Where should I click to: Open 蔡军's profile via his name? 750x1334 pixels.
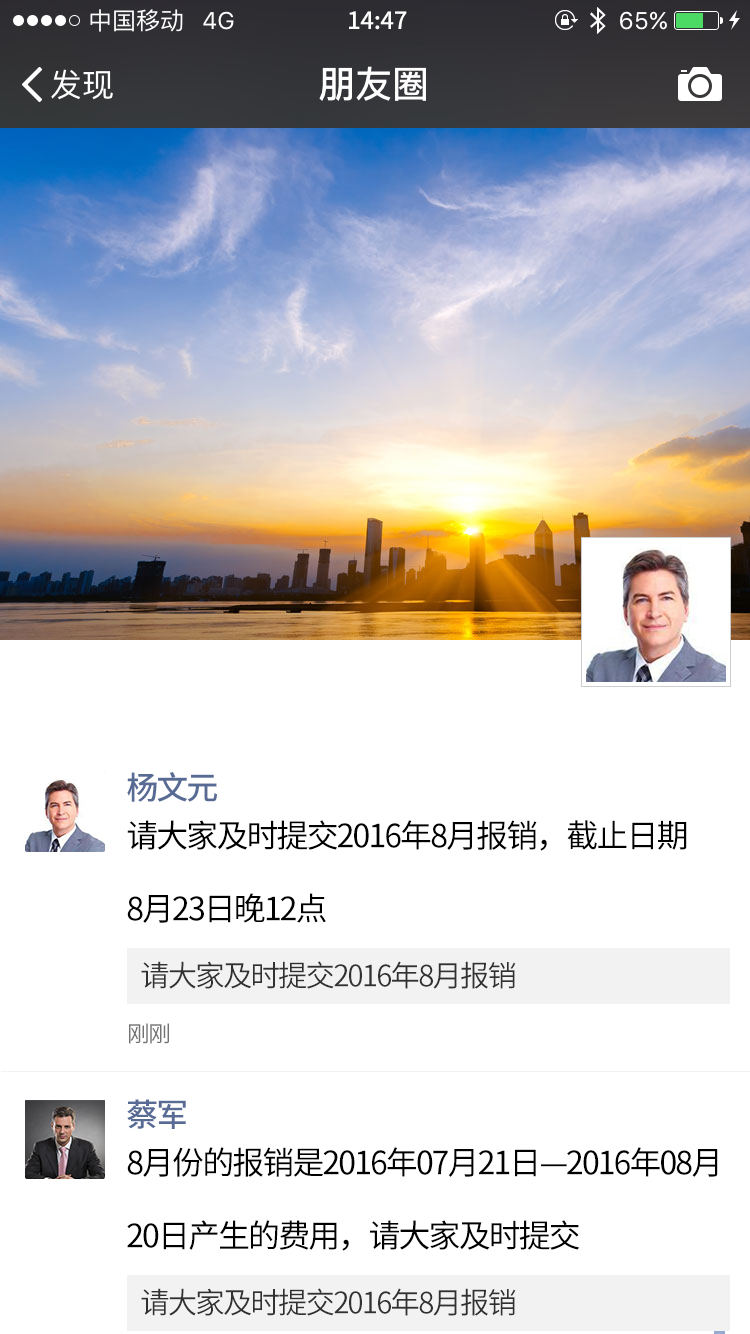[157, 1114]
